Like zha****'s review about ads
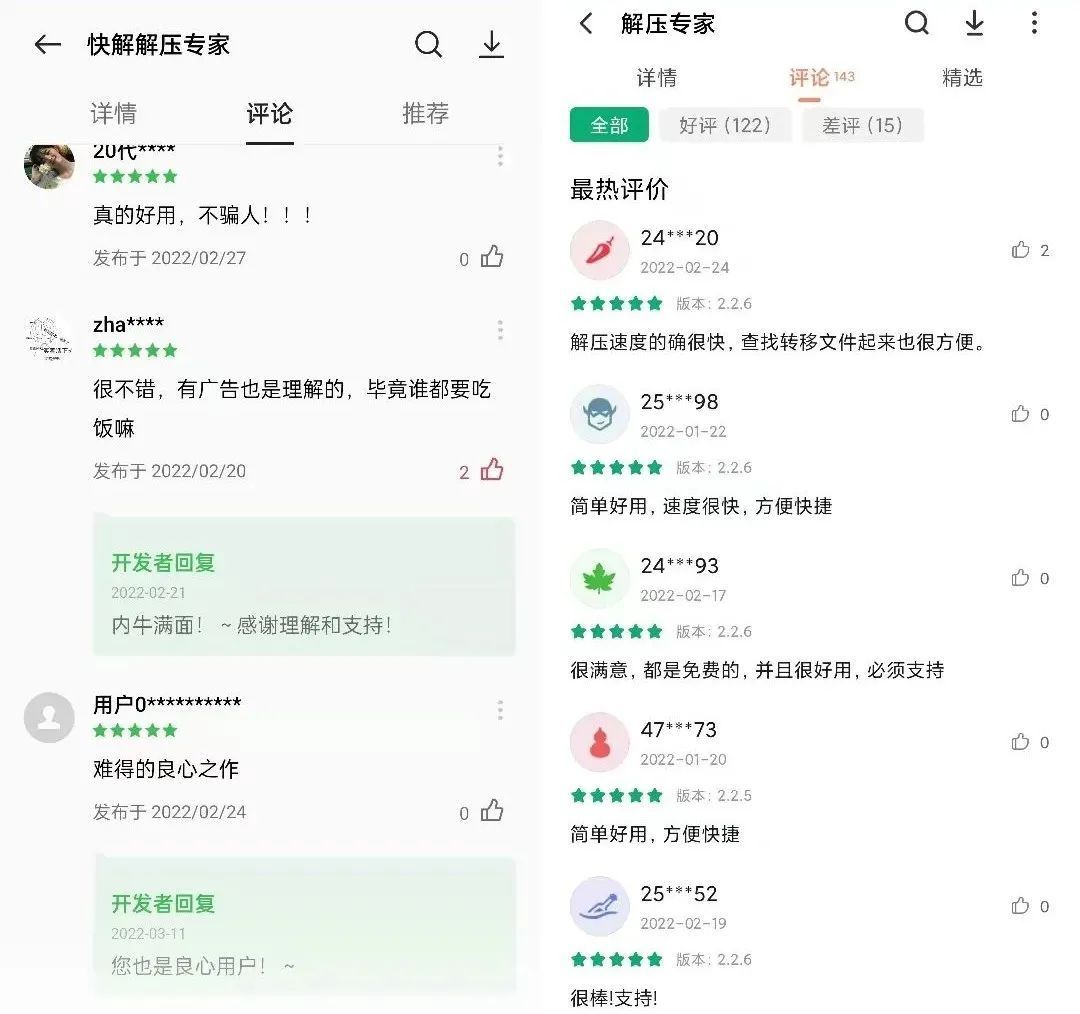1080x1014 pixels. tap(491, 470)
